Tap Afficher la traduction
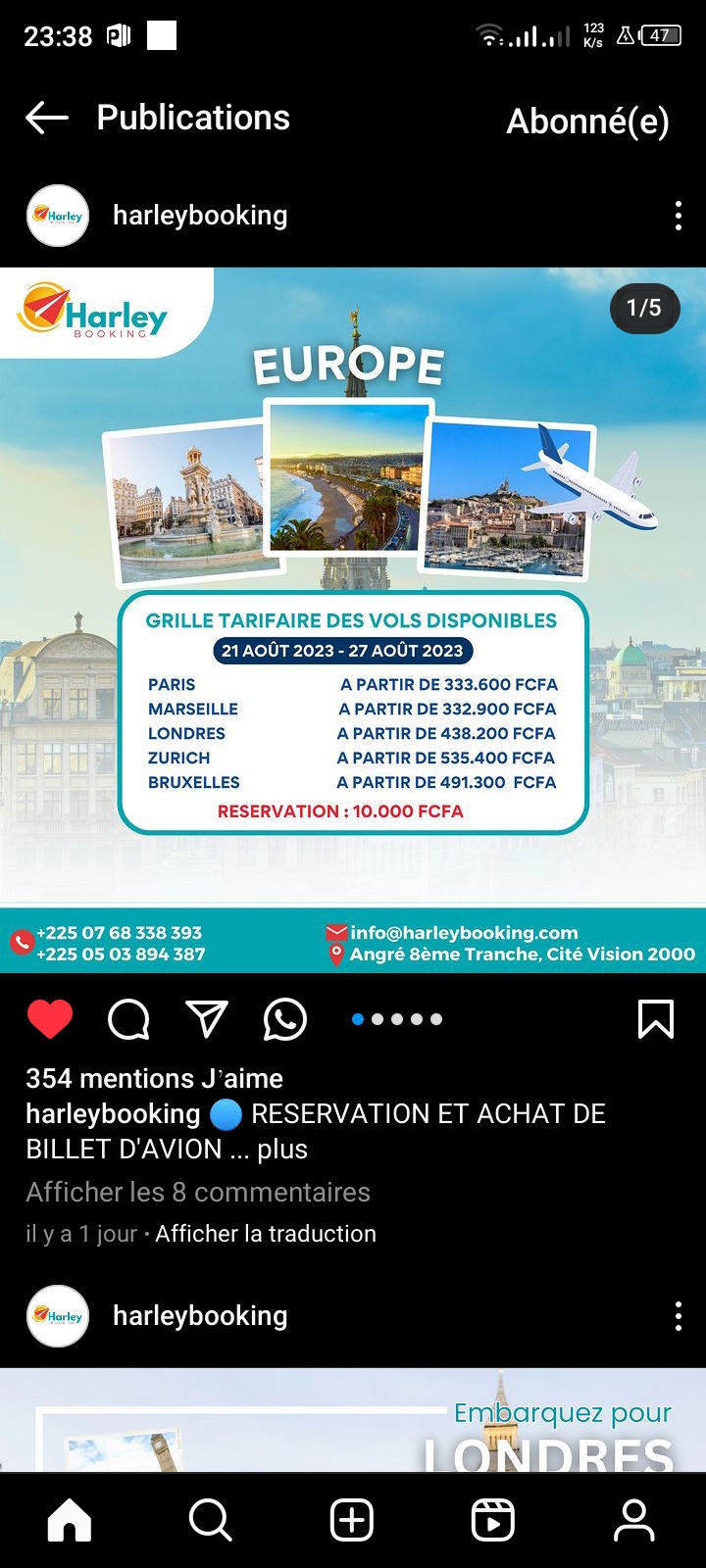The height and width of the screenshot is (1568, 706). click(x=266, y=1234)
